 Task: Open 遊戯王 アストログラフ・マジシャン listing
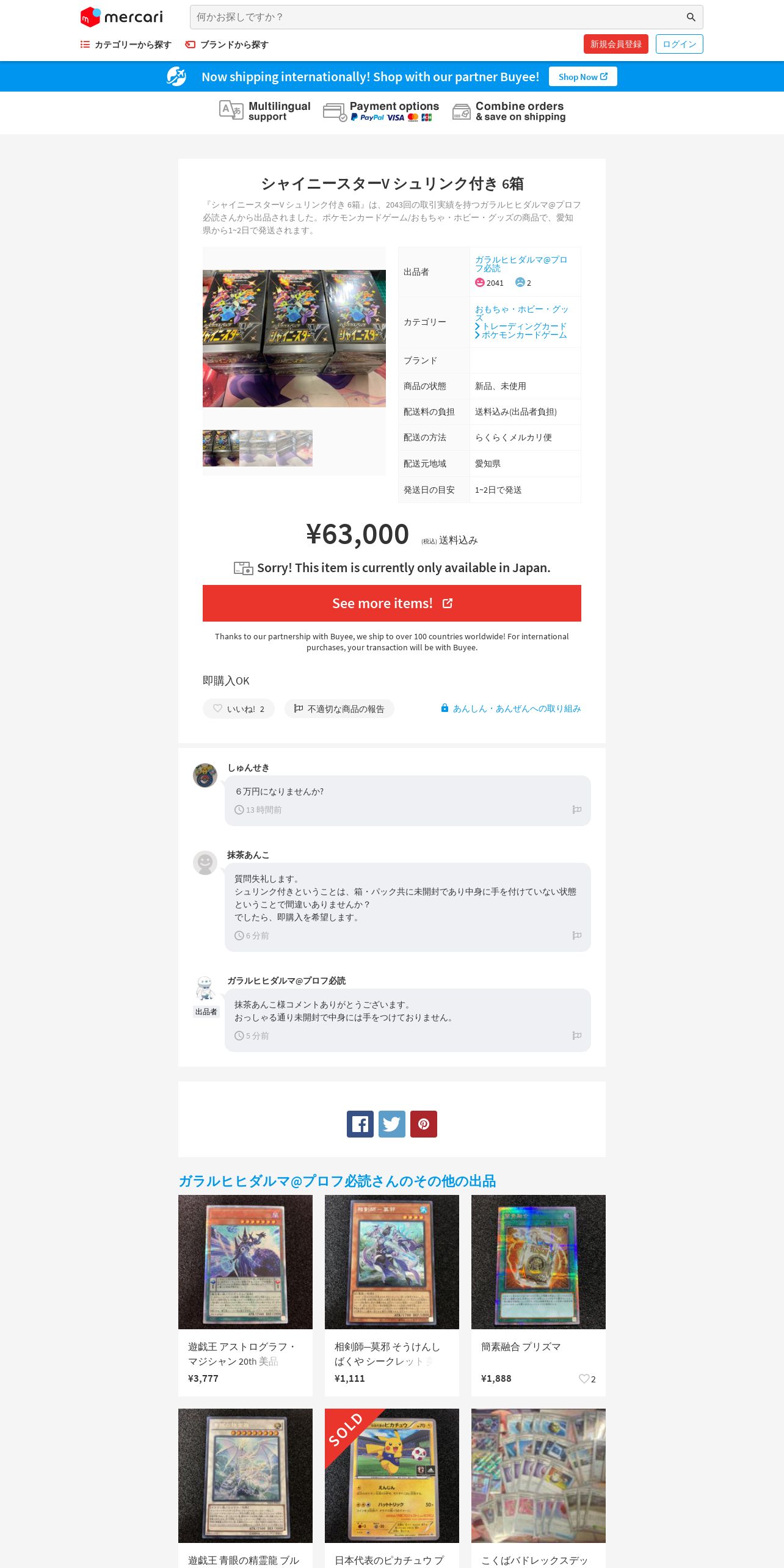tap(245, 1296)
